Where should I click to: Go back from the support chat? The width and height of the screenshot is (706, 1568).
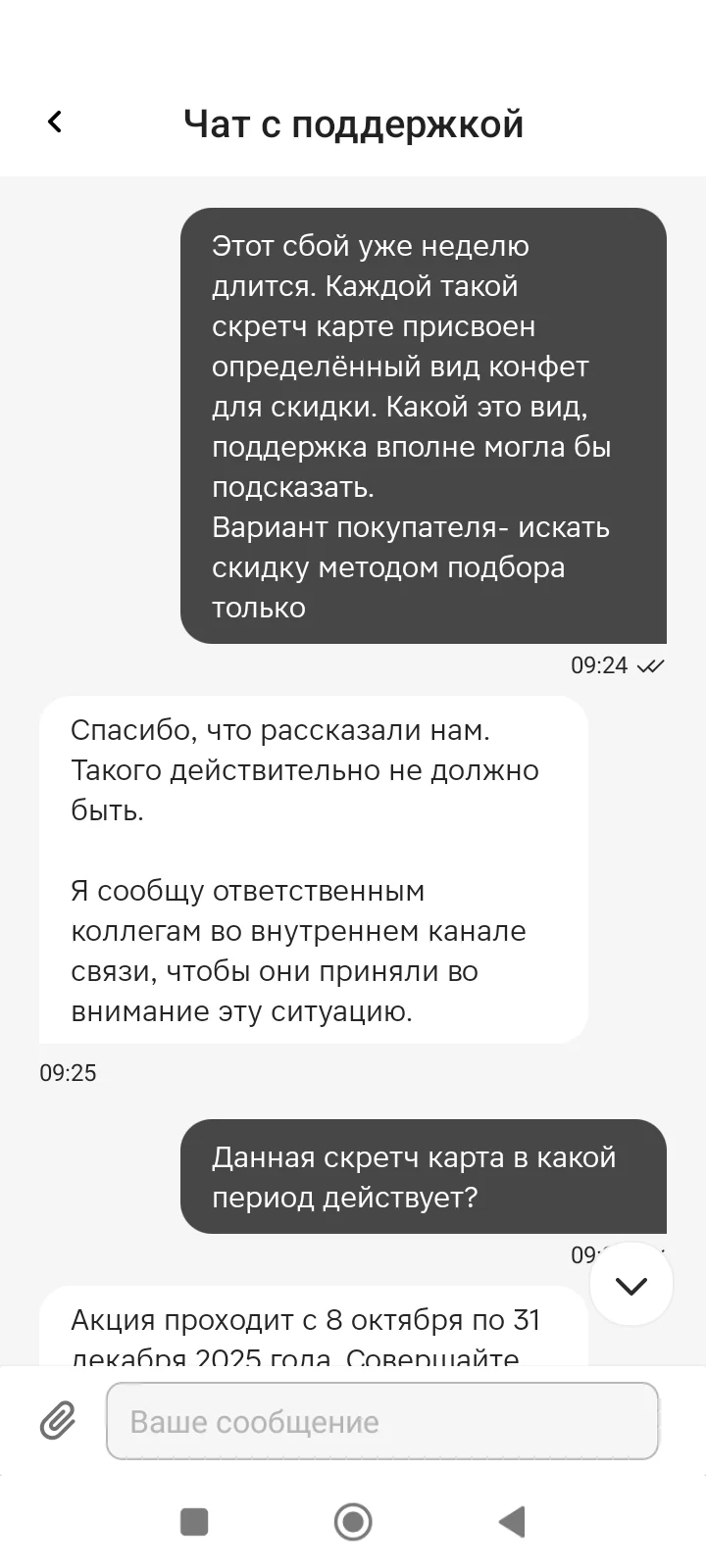pos(55,122)
